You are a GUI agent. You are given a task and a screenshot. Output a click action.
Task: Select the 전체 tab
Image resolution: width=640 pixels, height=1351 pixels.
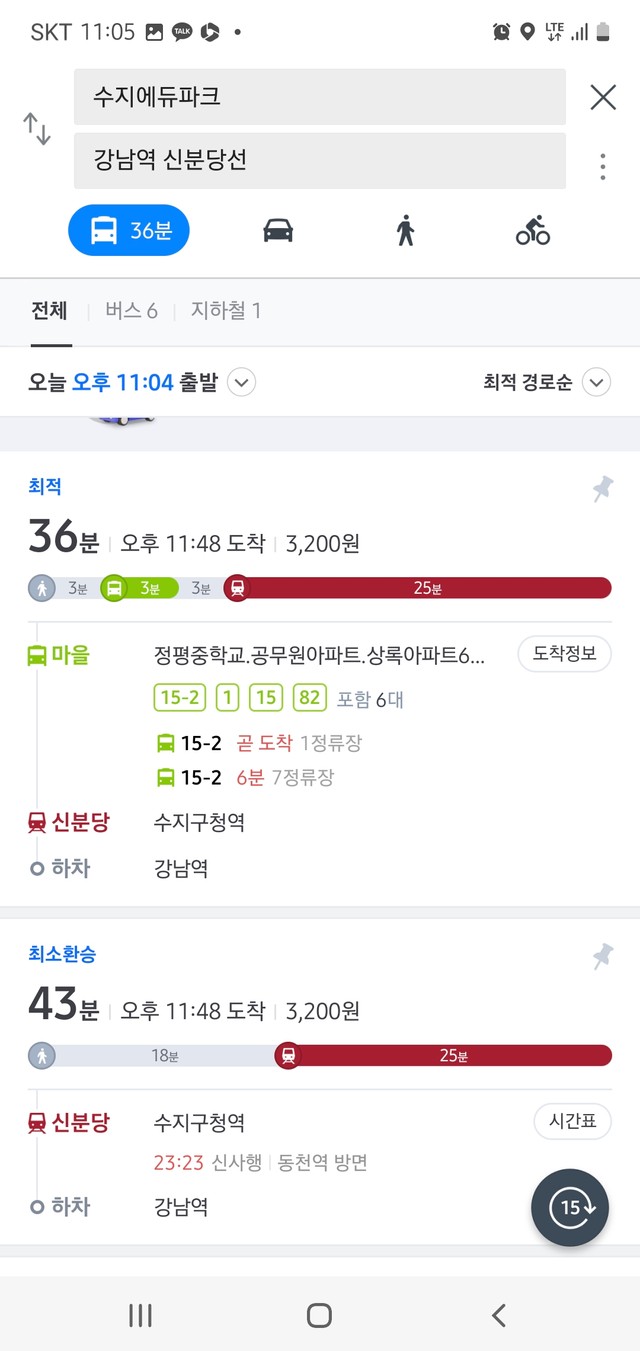49,311
